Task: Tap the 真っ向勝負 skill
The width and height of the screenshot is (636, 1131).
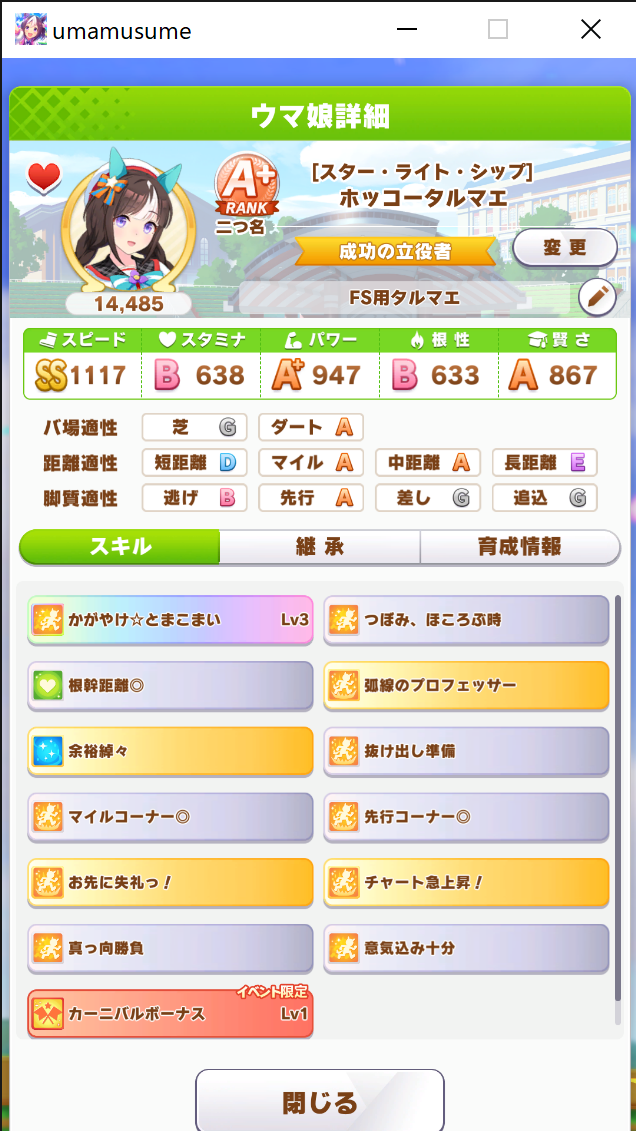Action: 170,948
